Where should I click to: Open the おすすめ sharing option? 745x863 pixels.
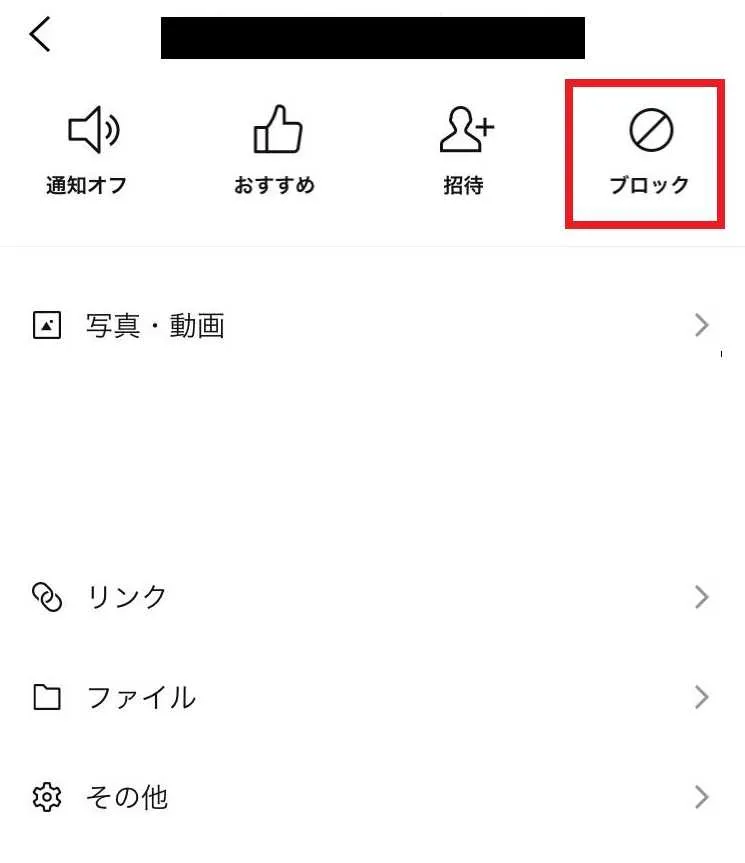pos(277,150)
